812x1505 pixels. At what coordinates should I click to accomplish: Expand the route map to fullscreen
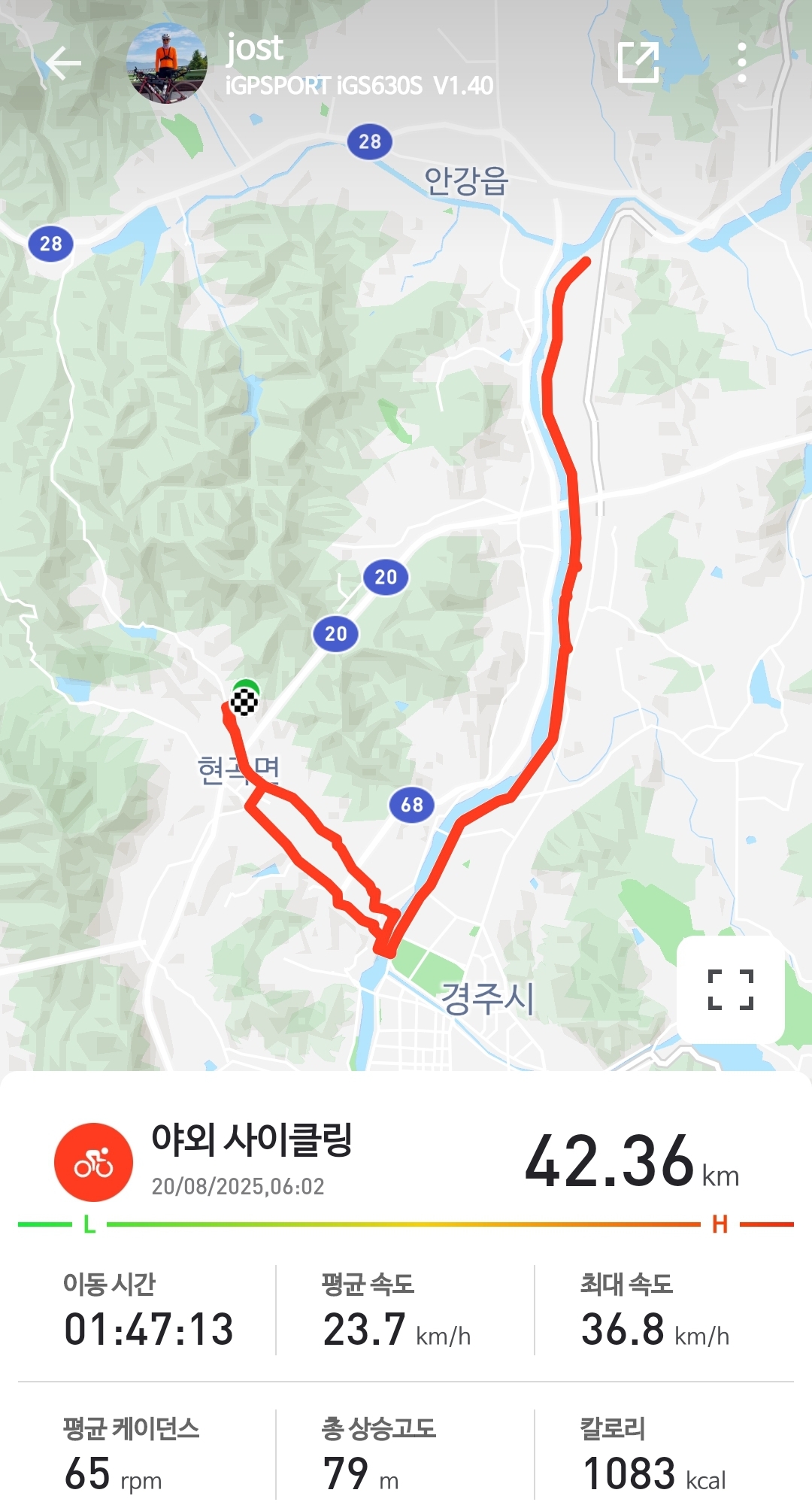[x=730, y=988]
